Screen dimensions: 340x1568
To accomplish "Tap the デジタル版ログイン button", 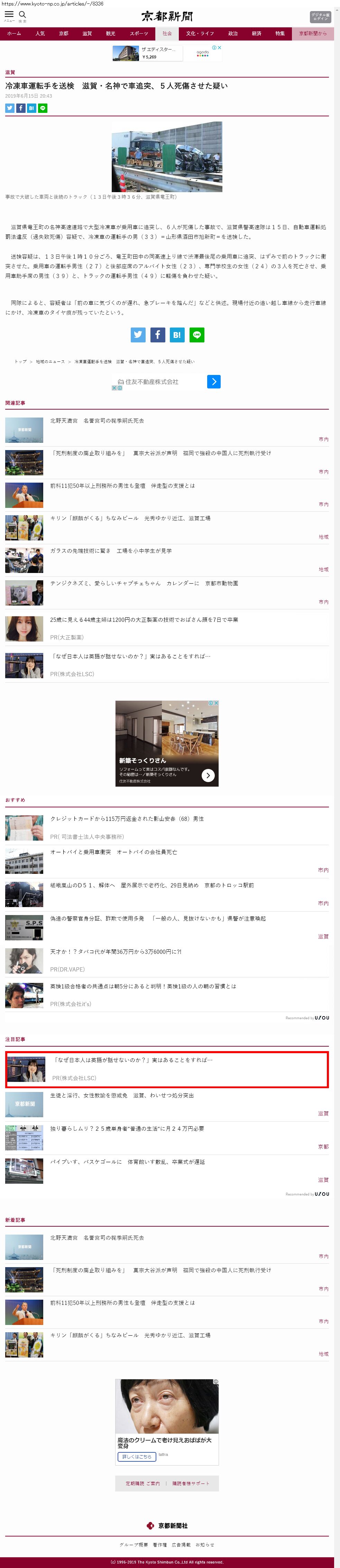I will (320, 16).
